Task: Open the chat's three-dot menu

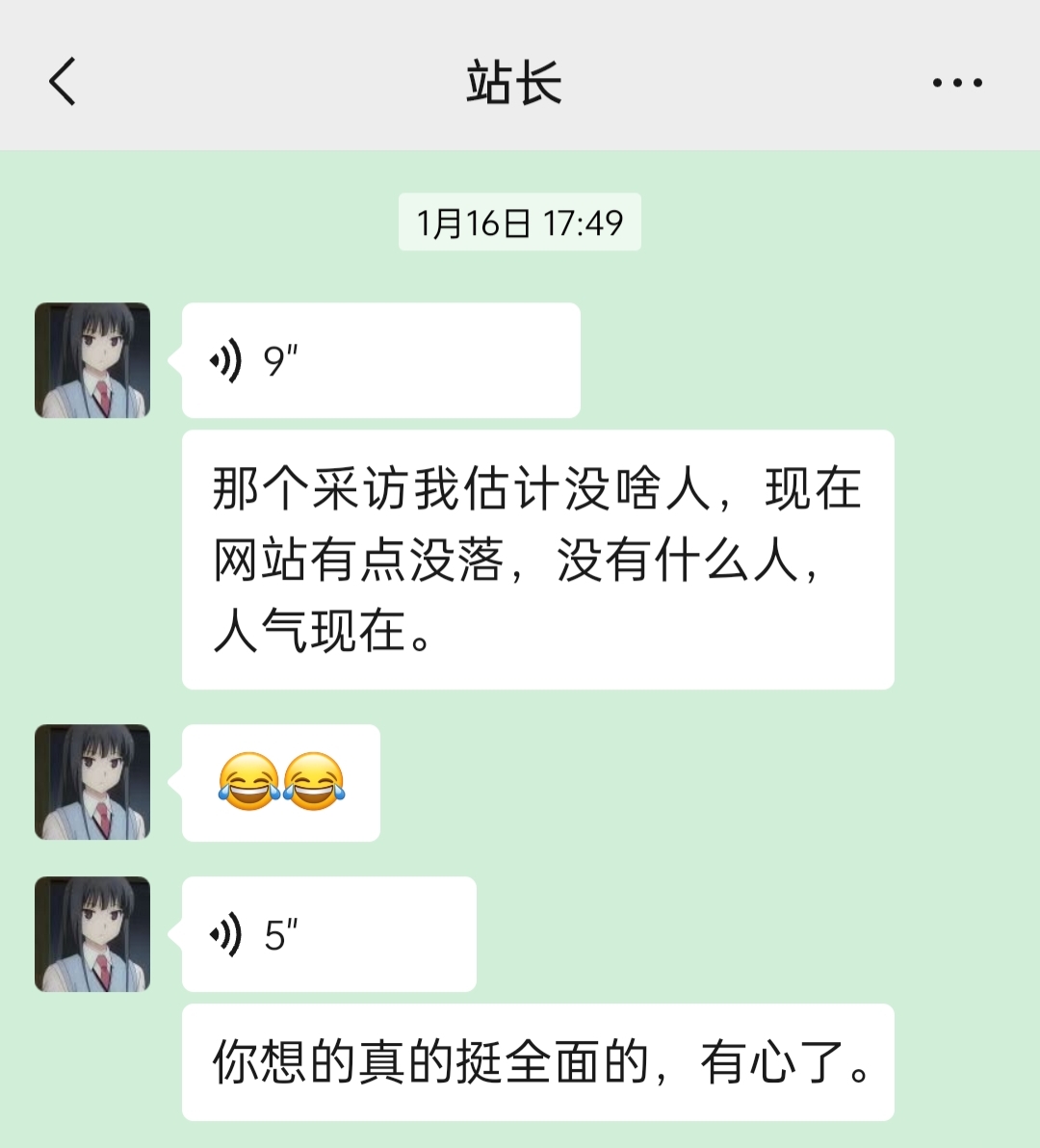Action: 956,83
